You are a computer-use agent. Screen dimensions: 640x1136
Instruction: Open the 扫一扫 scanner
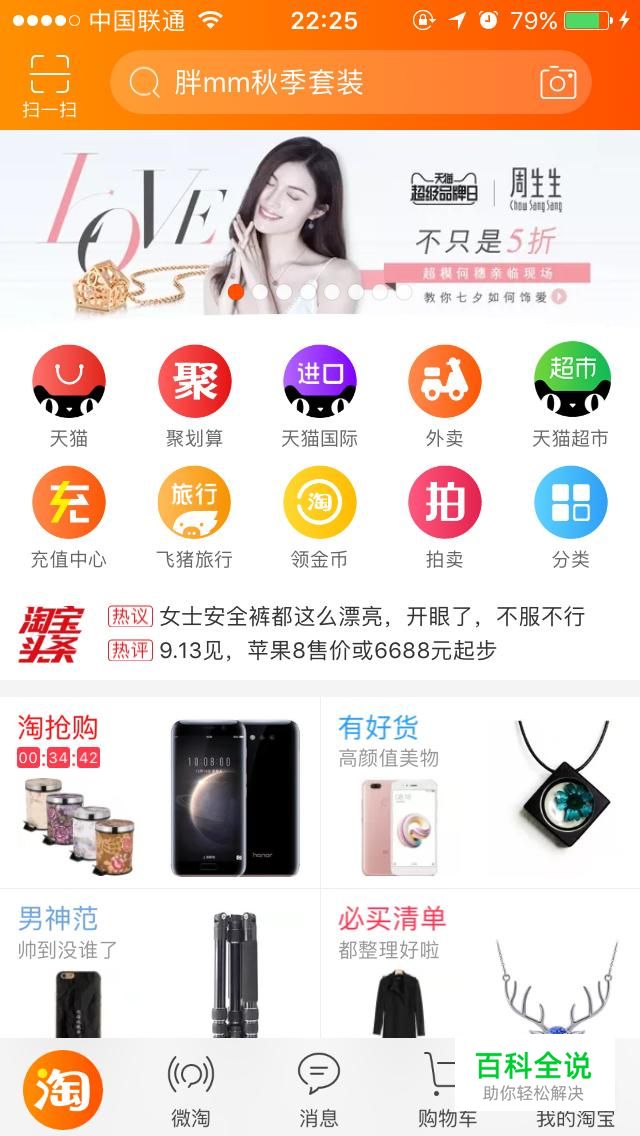[x=49, y=86]
